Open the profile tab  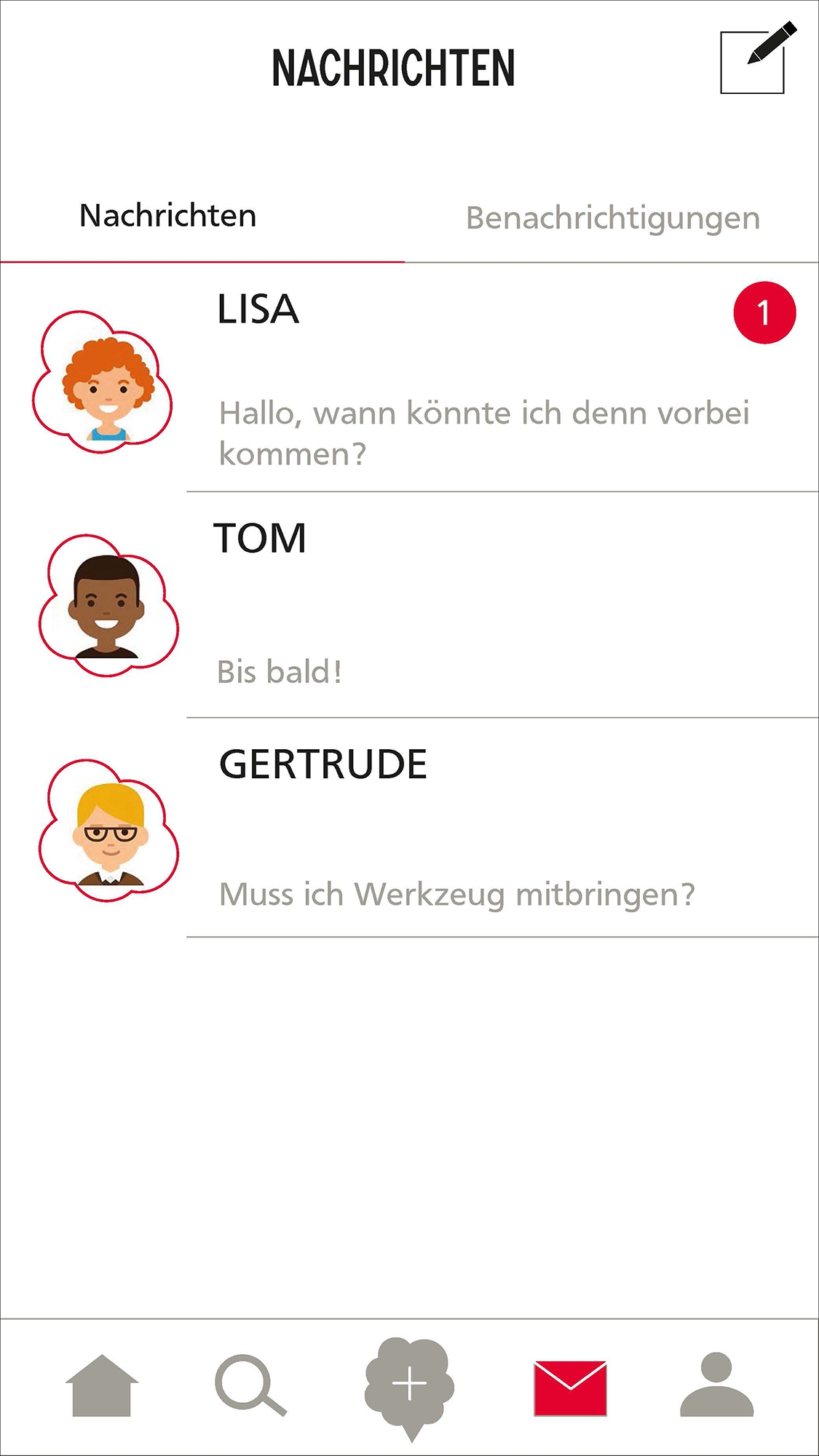point(716,1385)
